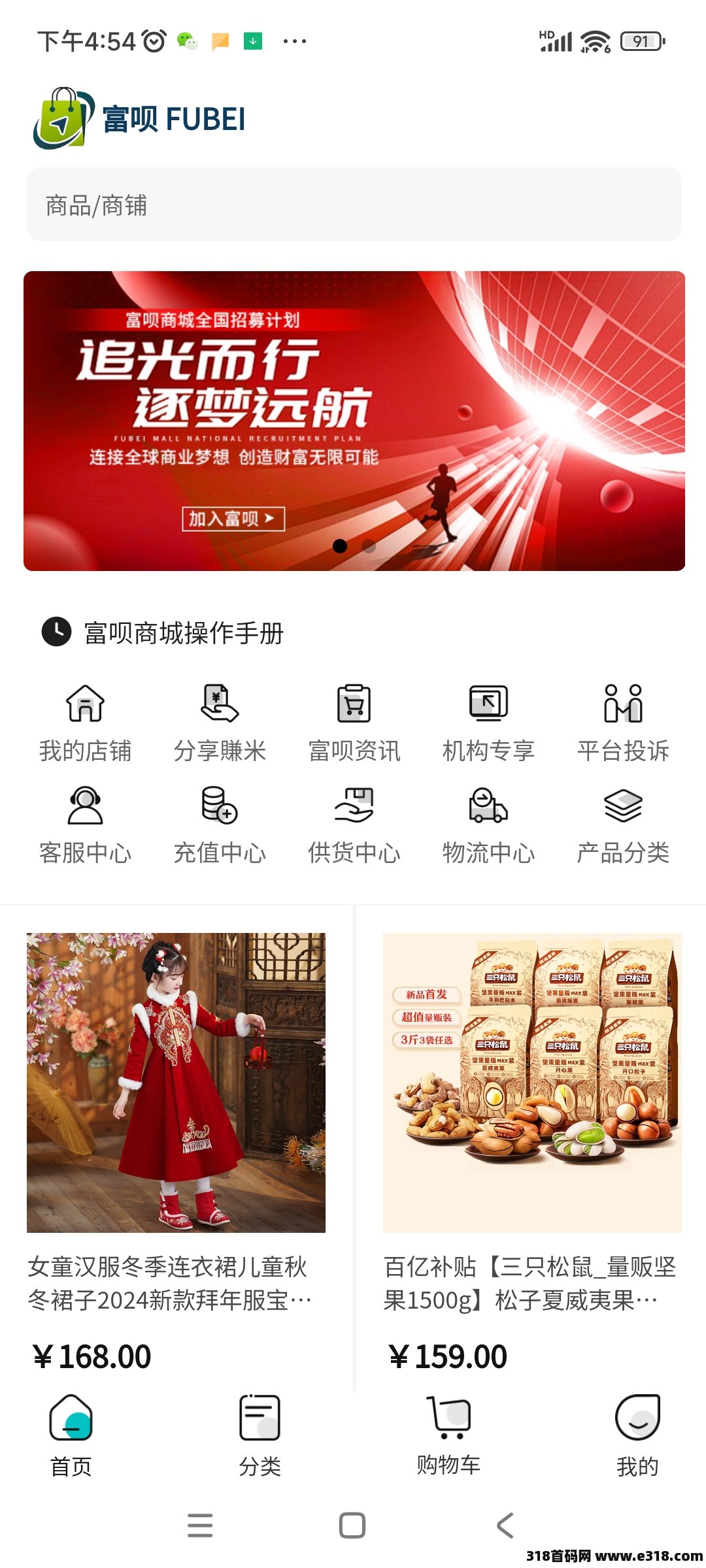
Task: Tap the system back button
Action: pyautogui.click(x=505, y=1526)
